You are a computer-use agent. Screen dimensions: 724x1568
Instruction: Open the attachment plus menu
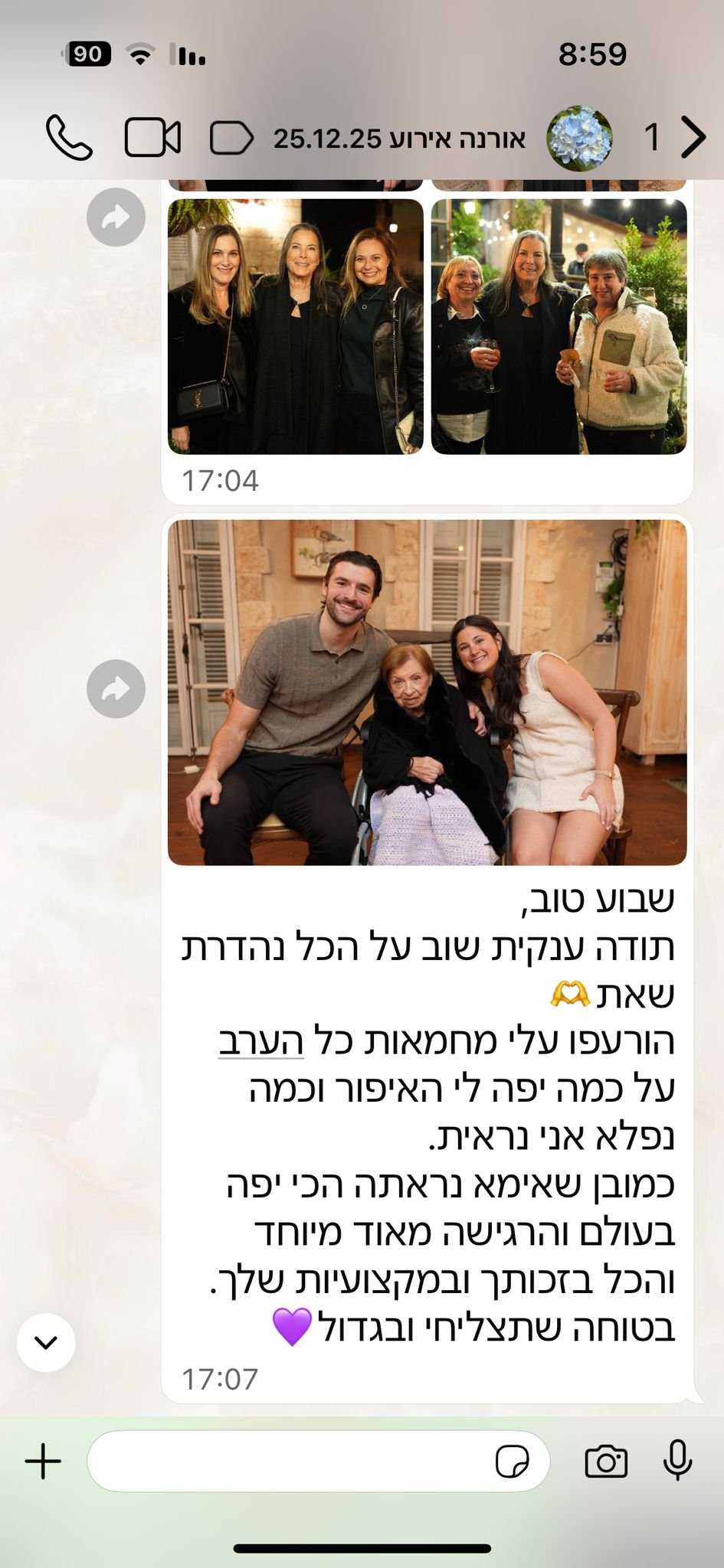(44, 1462)
